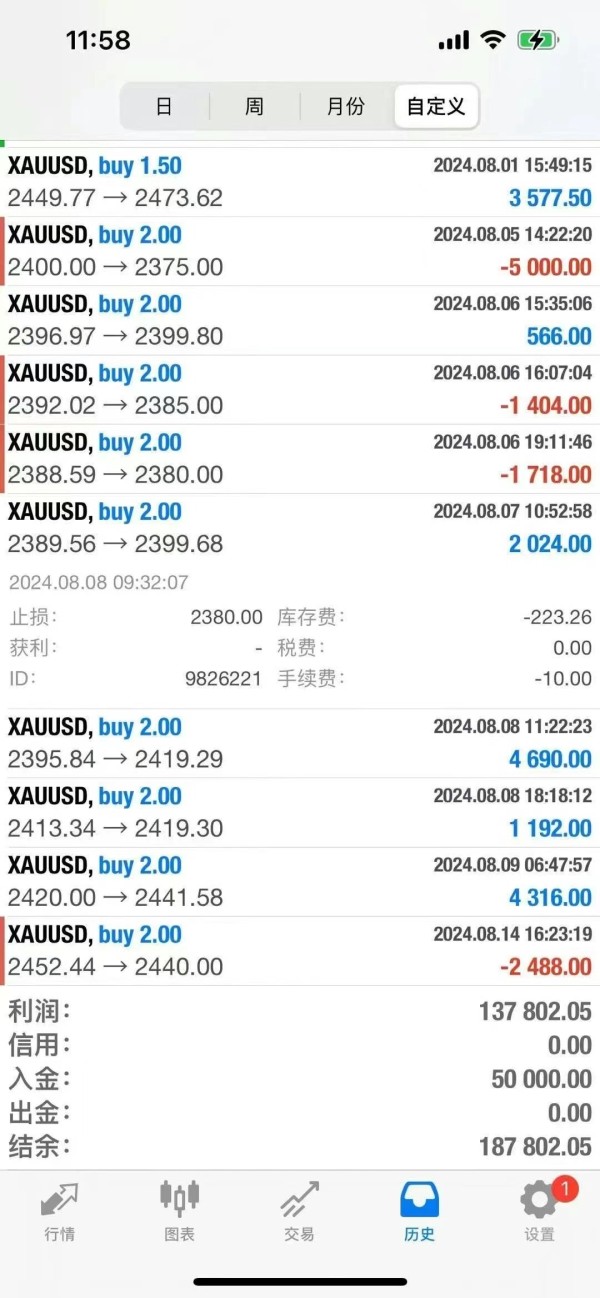Select the 月份 period tab
Screen dimensions: 600x1298
coord(346,106)
